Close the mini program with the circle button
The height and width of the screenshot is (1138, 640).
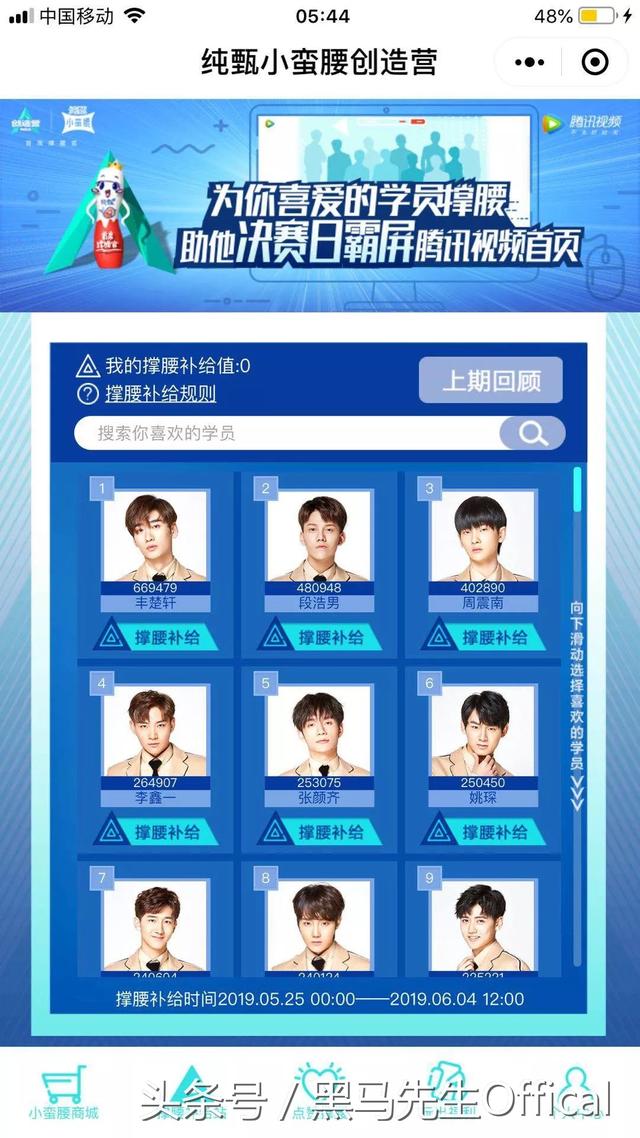595,62
